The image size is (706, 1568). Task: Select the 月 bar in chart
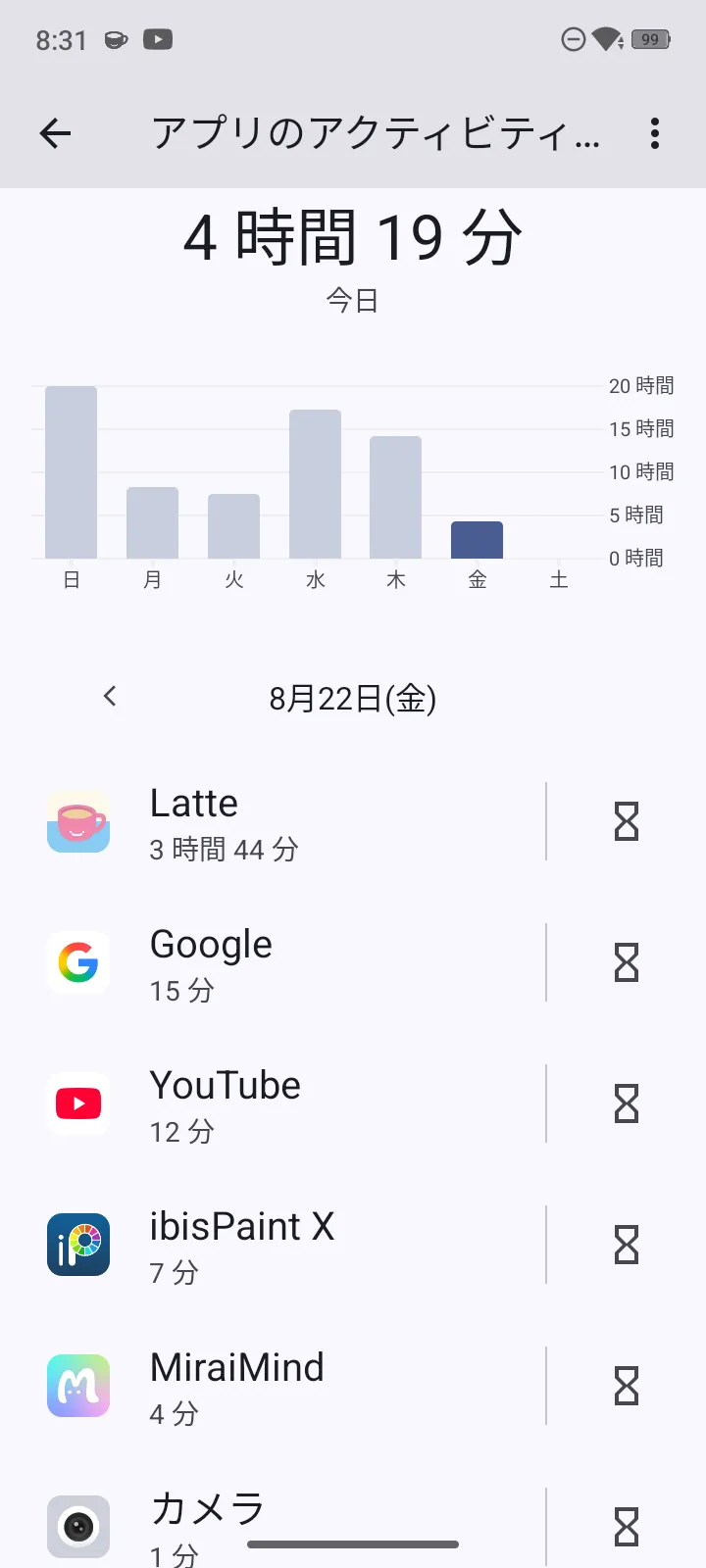(152, 522)
